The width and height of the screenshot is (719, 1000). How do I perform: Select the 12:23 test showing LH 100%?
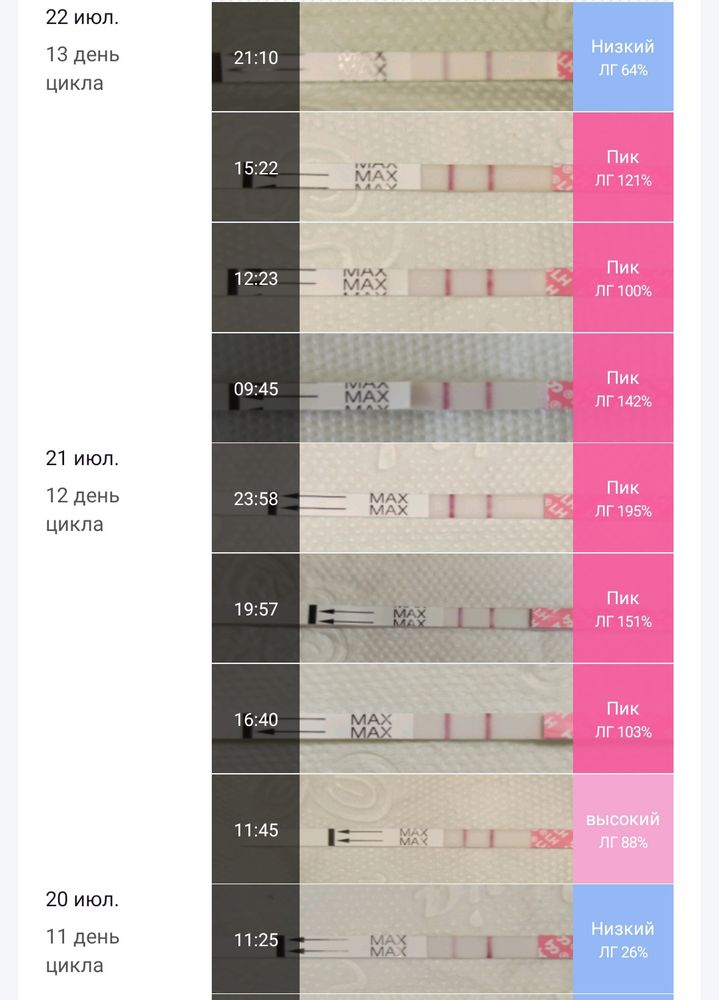click(x=442, y=278)
